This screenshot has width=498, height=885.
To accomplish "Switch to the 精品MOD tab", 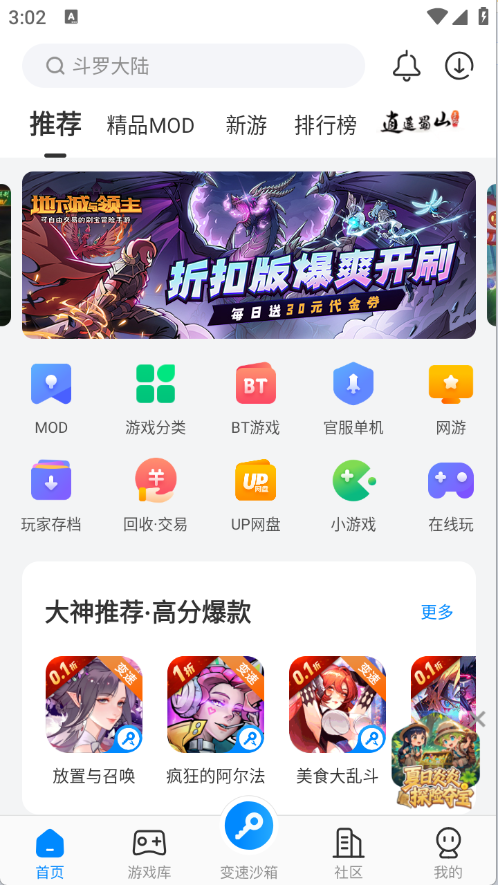I will [x=150, y=125].
